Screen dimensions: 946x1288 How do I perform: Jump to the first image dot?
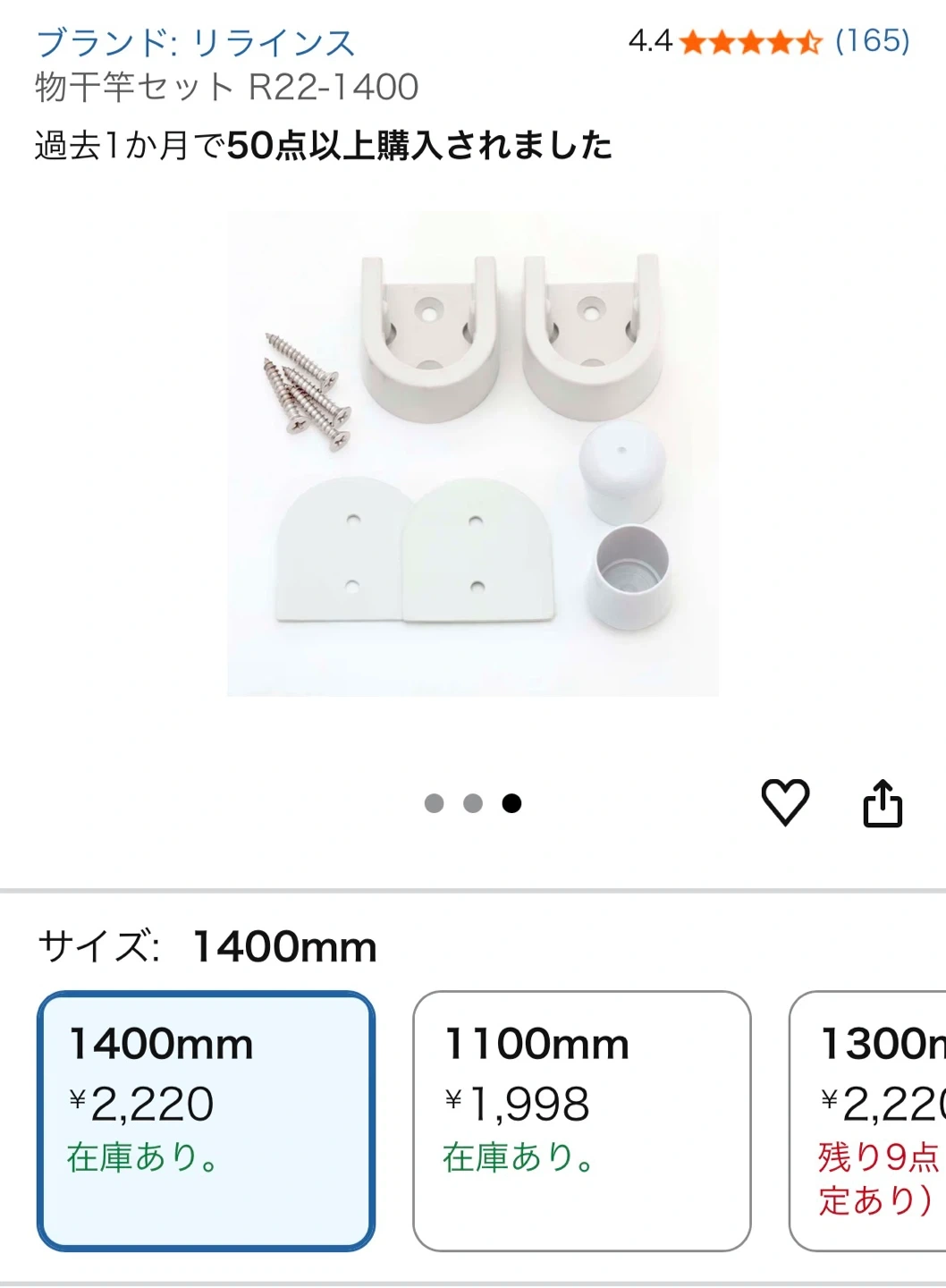pos(434,803)
